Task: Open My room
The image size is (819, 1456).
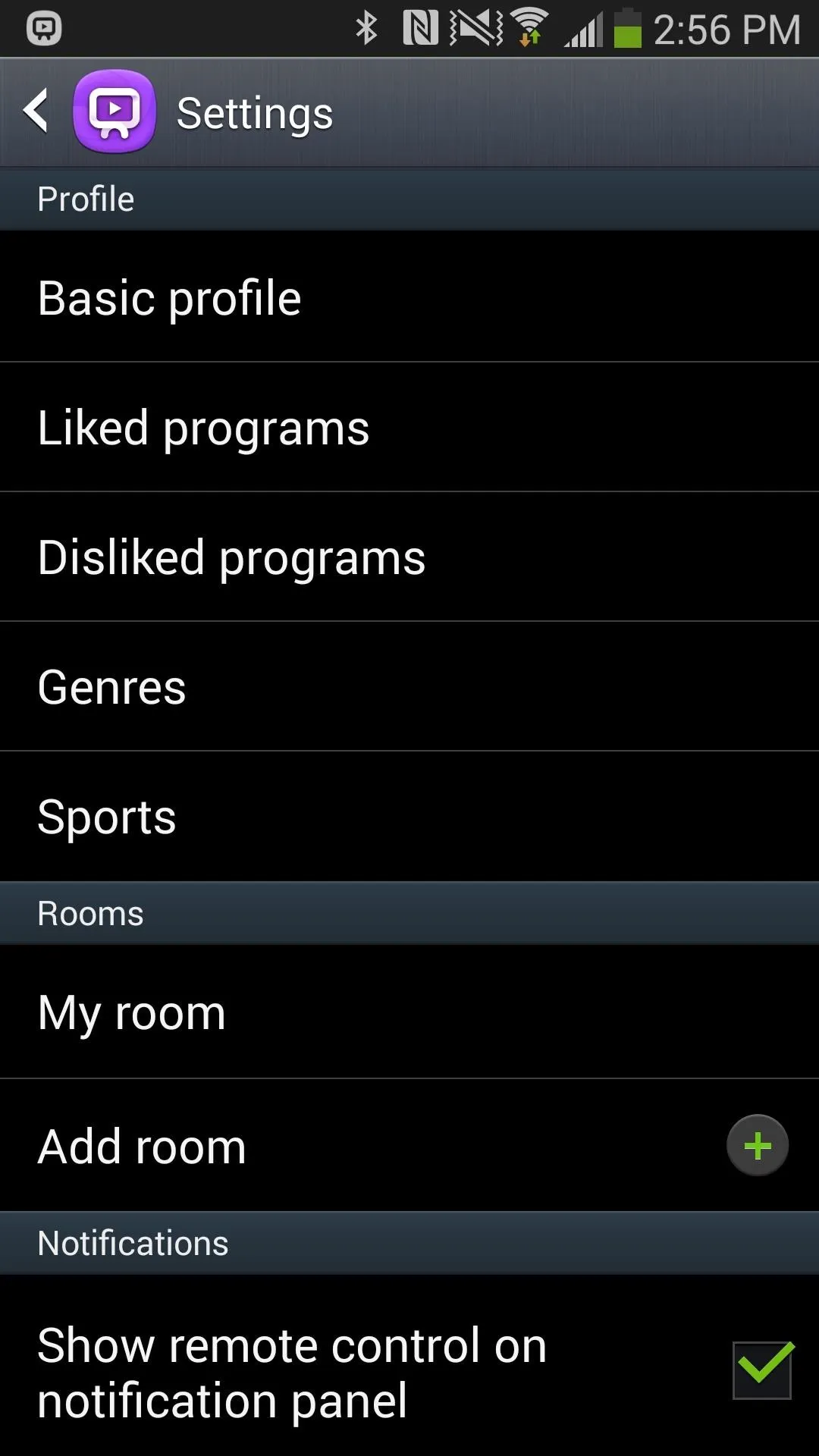Action: point(409,1012)
